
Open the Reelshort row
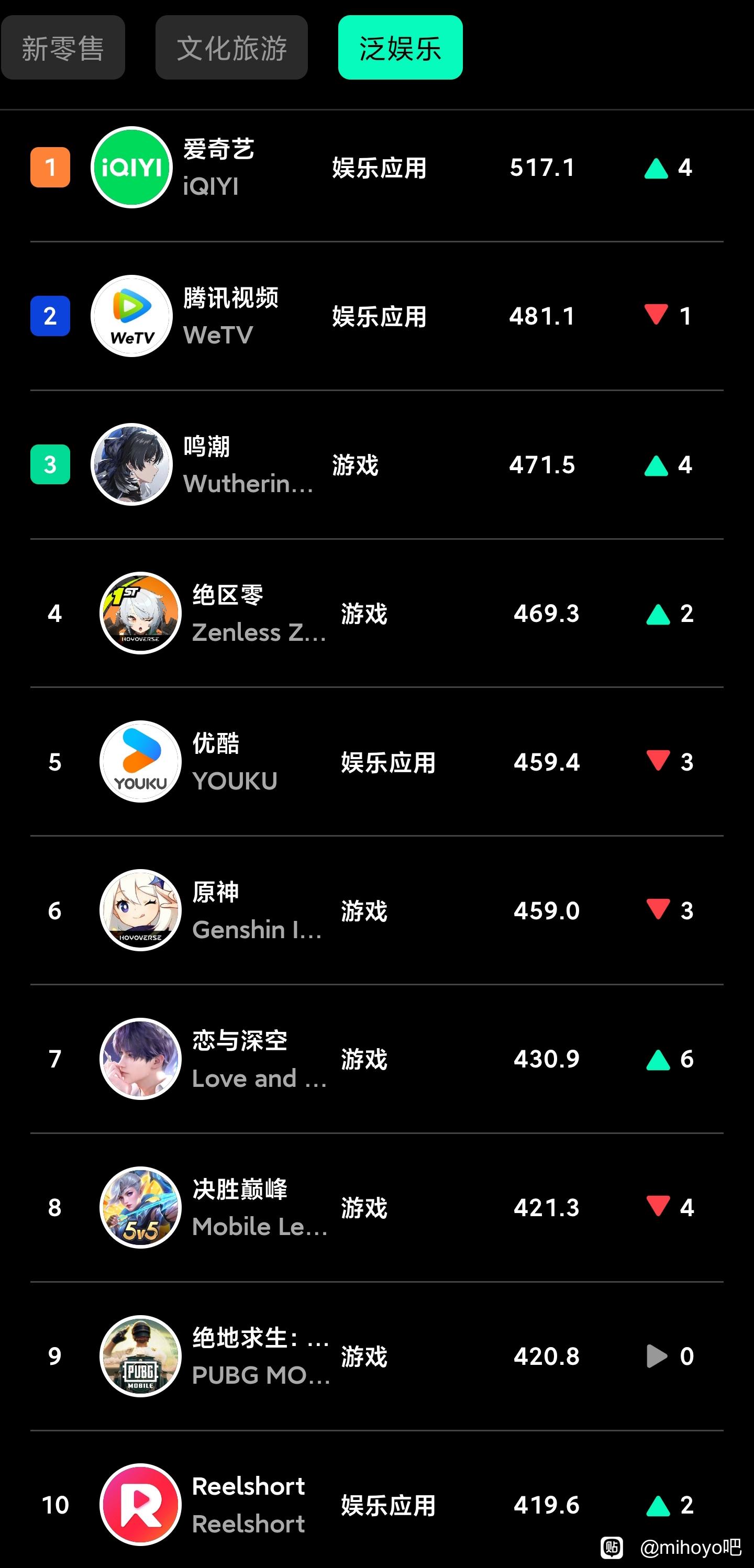376,1504
